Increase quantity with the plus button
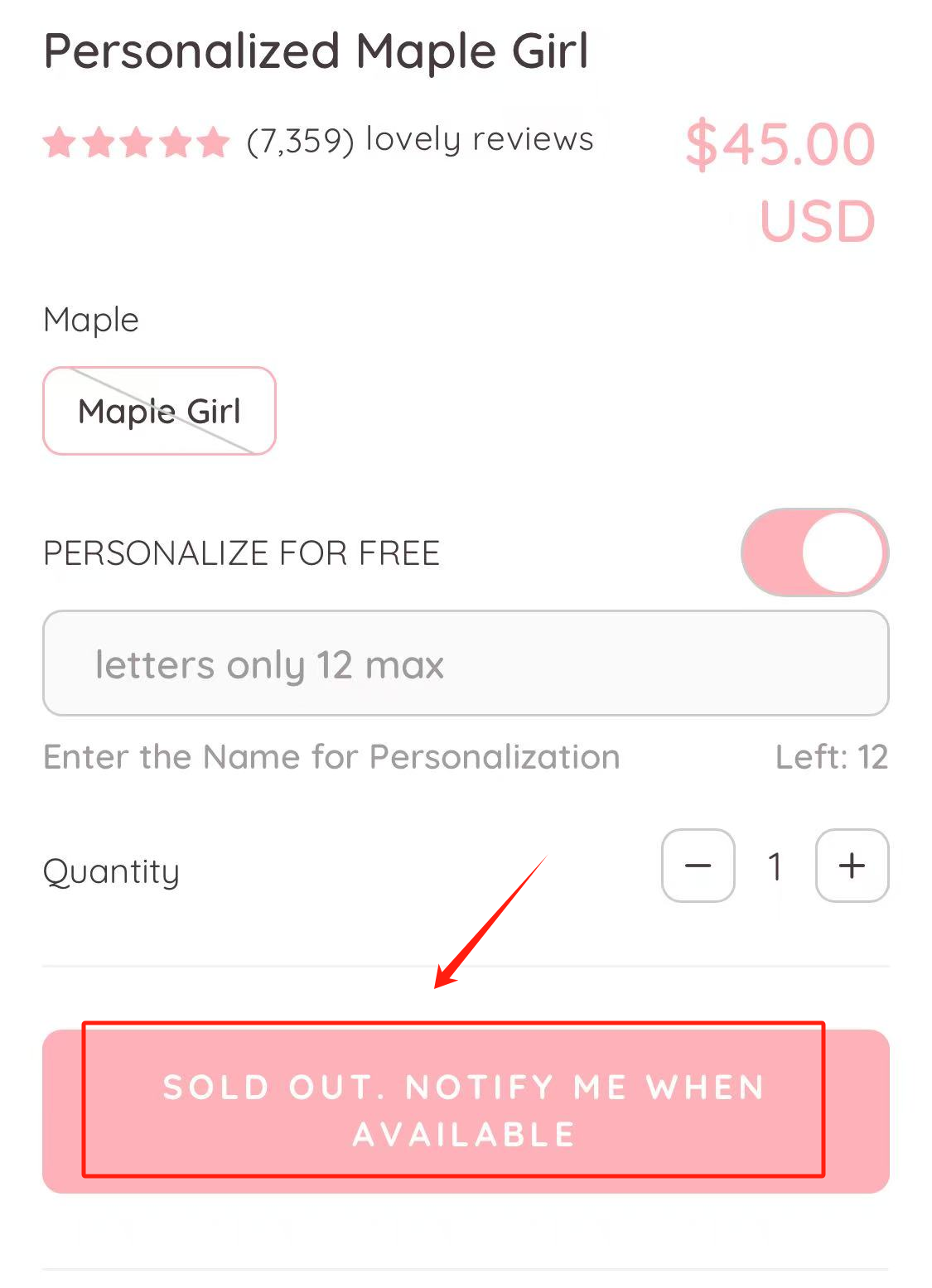This screenshot has height=1288, width=932. [852, 866]
